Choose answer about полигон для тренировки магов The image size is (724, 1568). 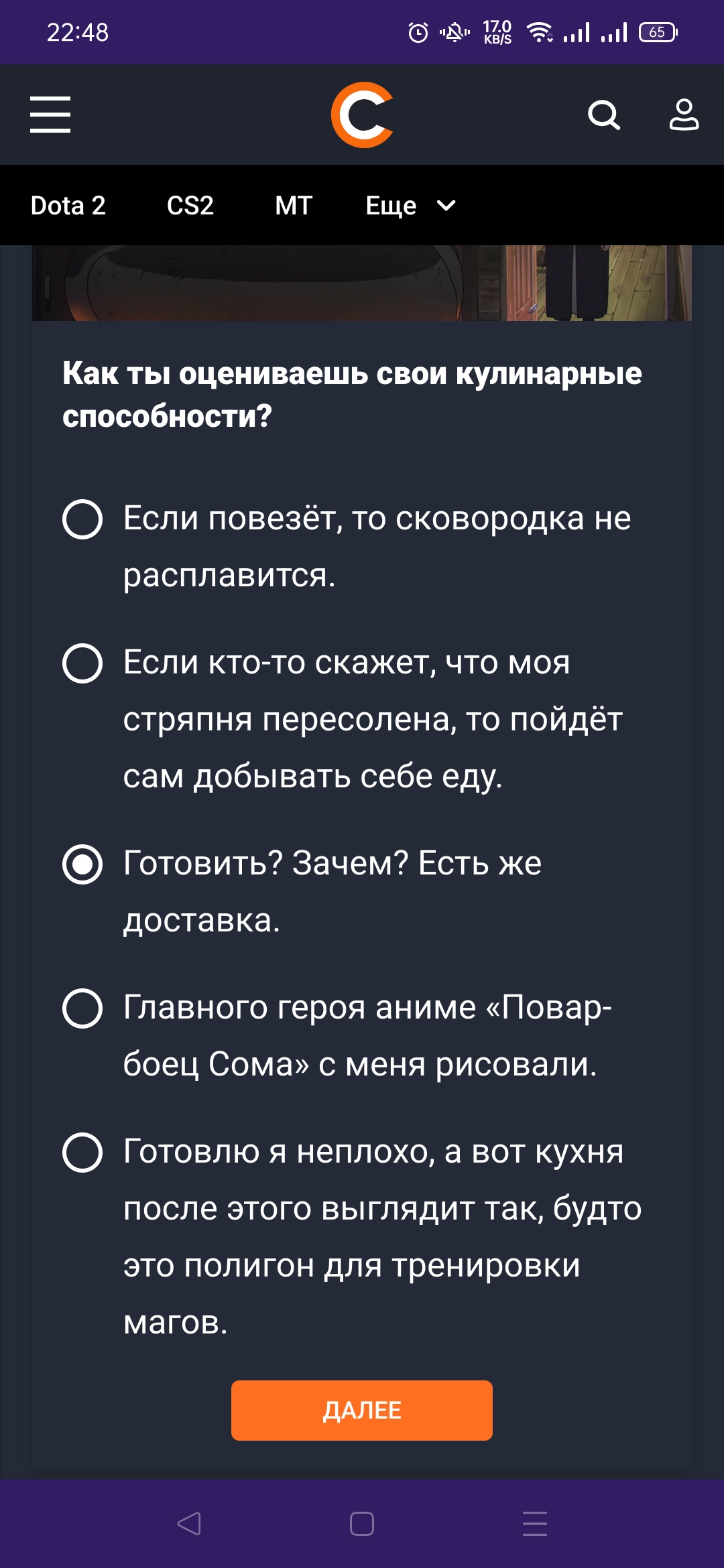pyautogui.click(x=82, y=1153)
